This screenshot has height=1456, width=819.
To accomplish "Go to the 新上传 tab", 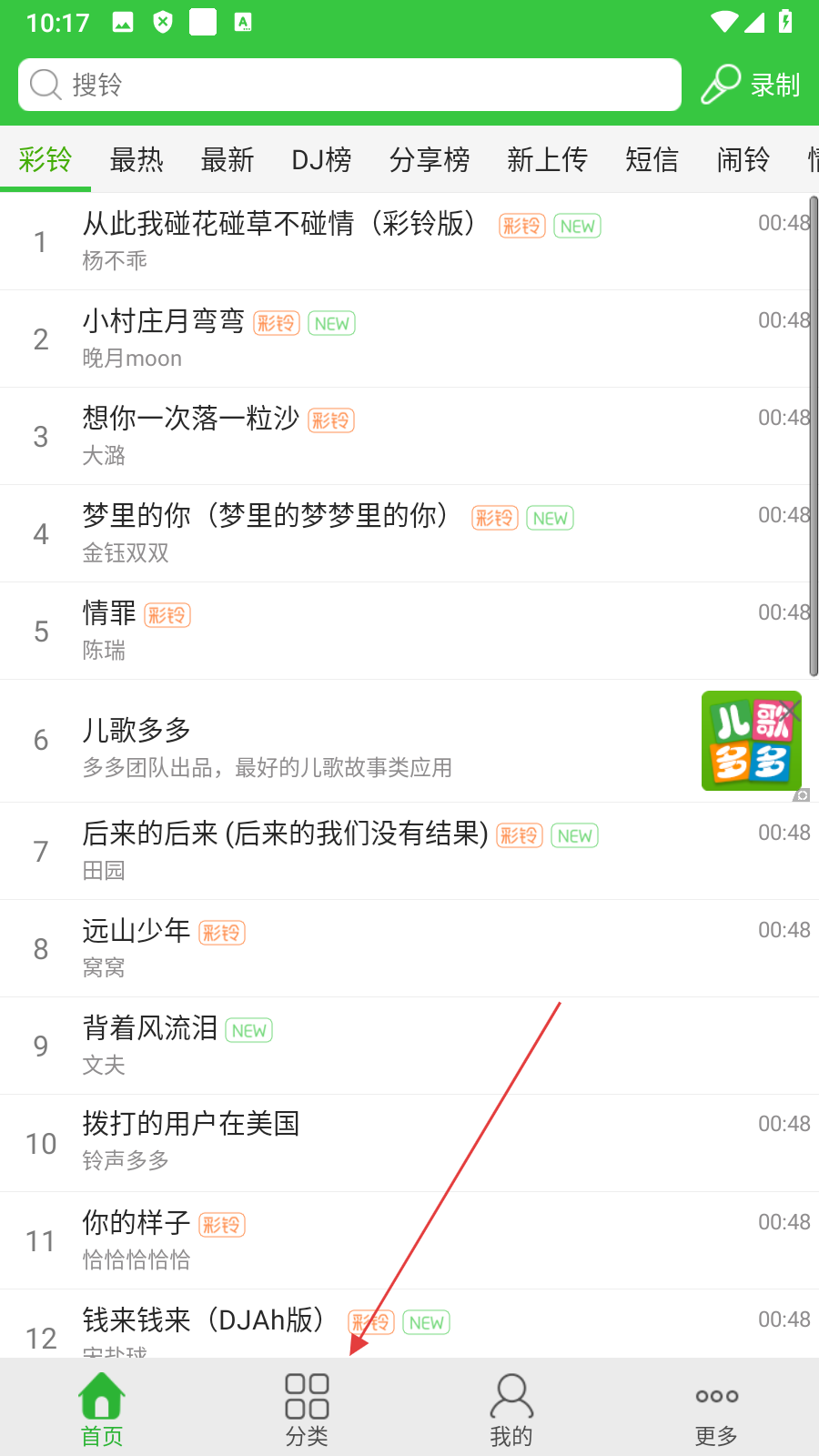I will coord(547,160).
